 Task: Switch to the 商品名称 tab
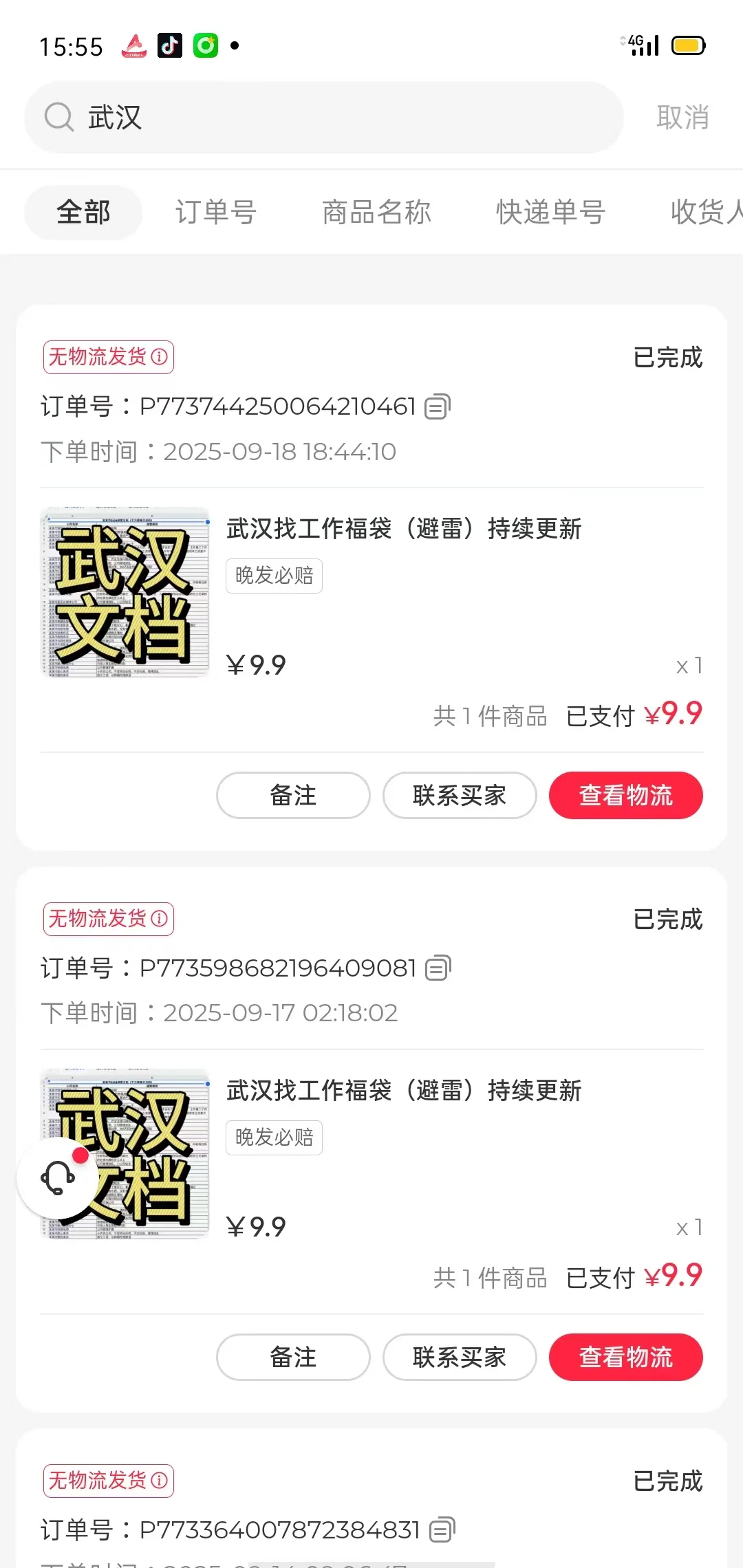pyautogui.click(x=376, y=213)
